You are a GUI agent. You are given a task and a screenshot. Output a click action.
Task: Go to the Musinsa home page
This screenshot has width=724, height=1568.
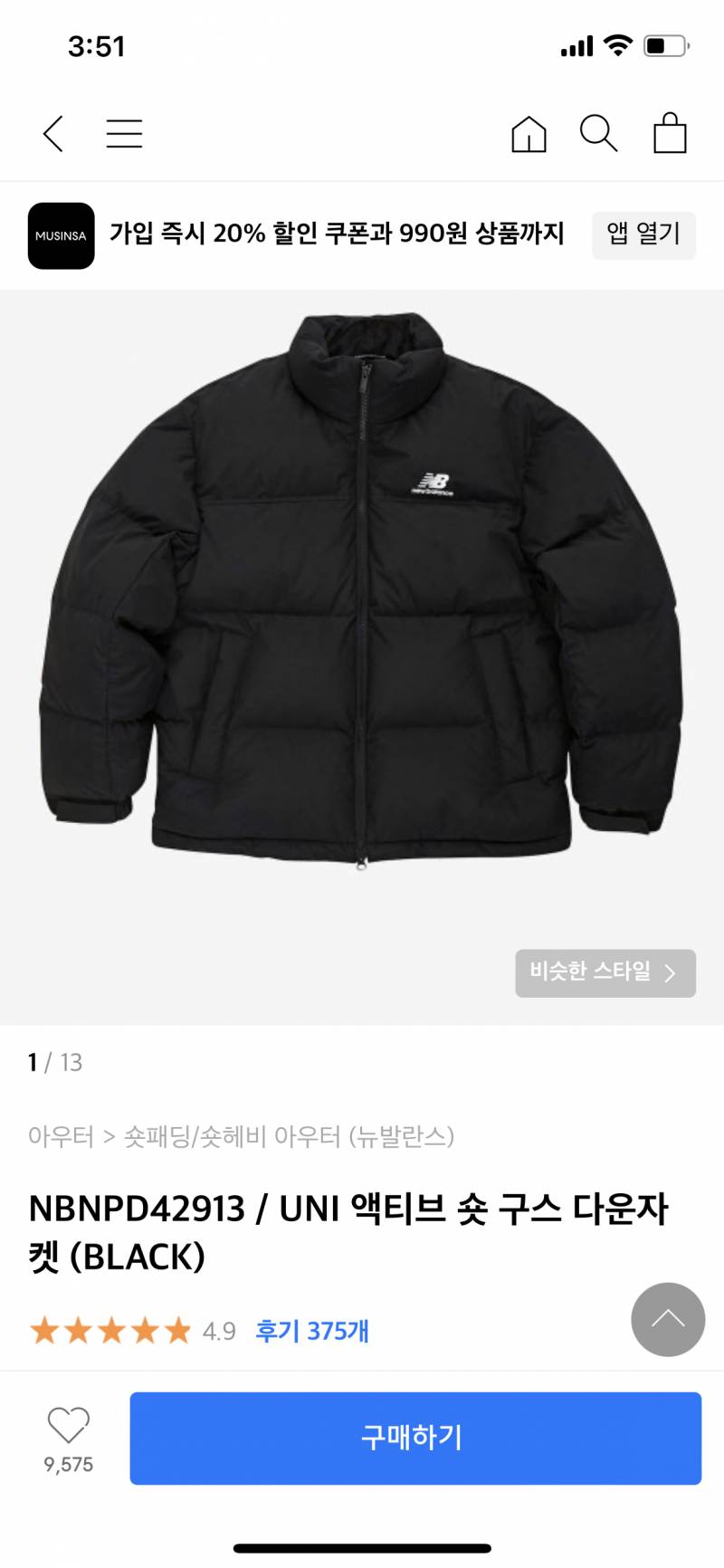pyautogui.click(x=529, y=134)
